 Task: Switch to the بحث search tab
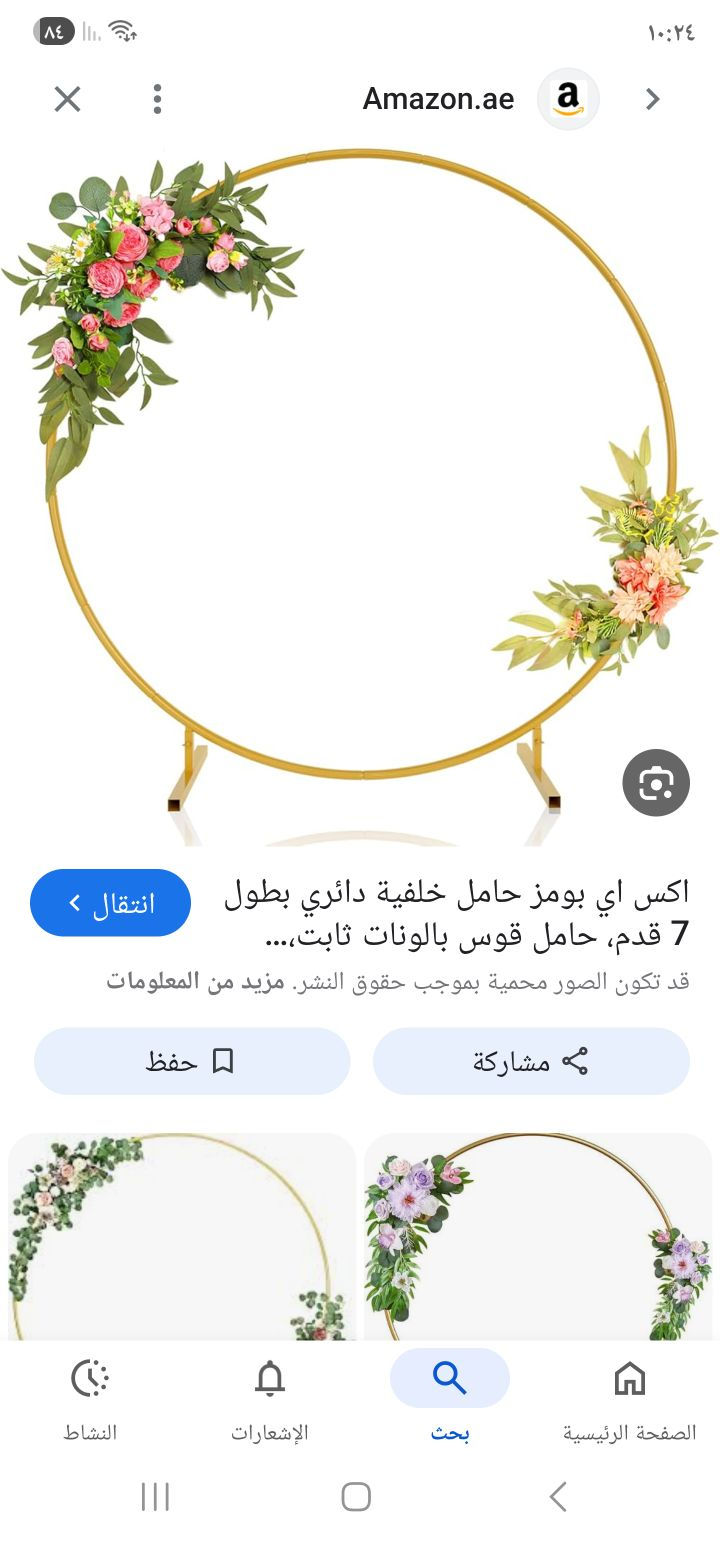[450, 1396]
